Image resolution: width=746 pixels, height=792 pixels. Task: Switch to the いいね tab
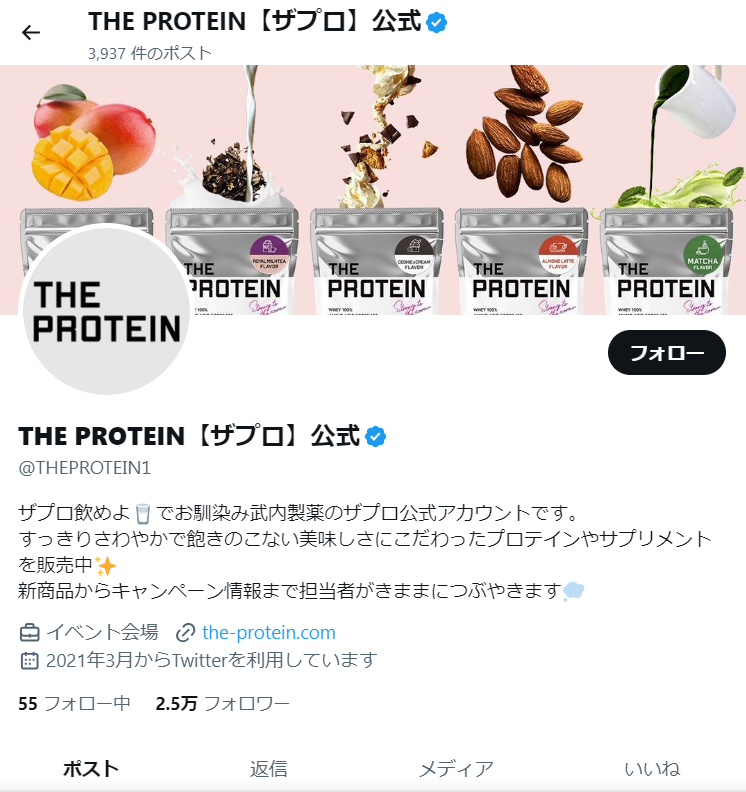[x=652, y=768]
